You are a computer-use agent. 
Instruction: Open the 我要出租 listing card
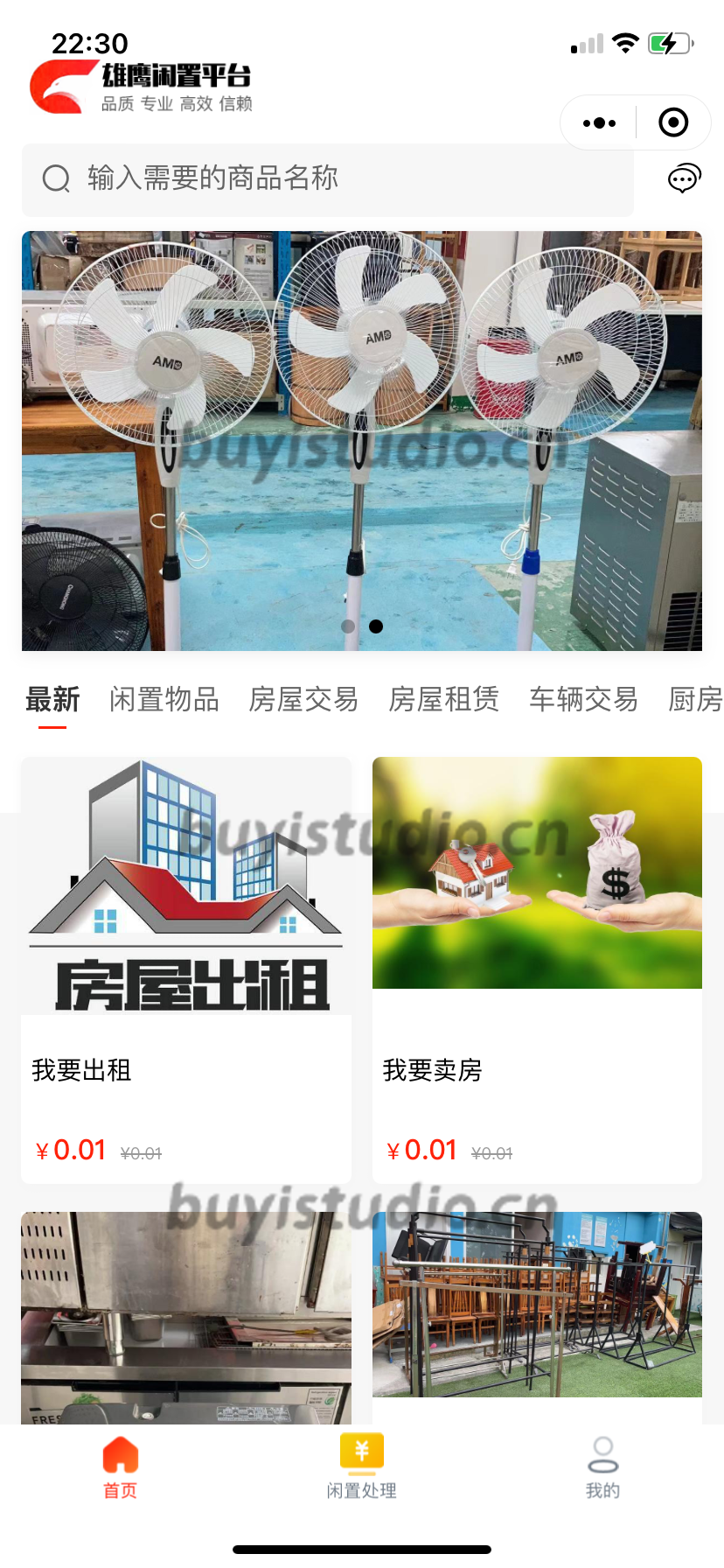point(186,969)
